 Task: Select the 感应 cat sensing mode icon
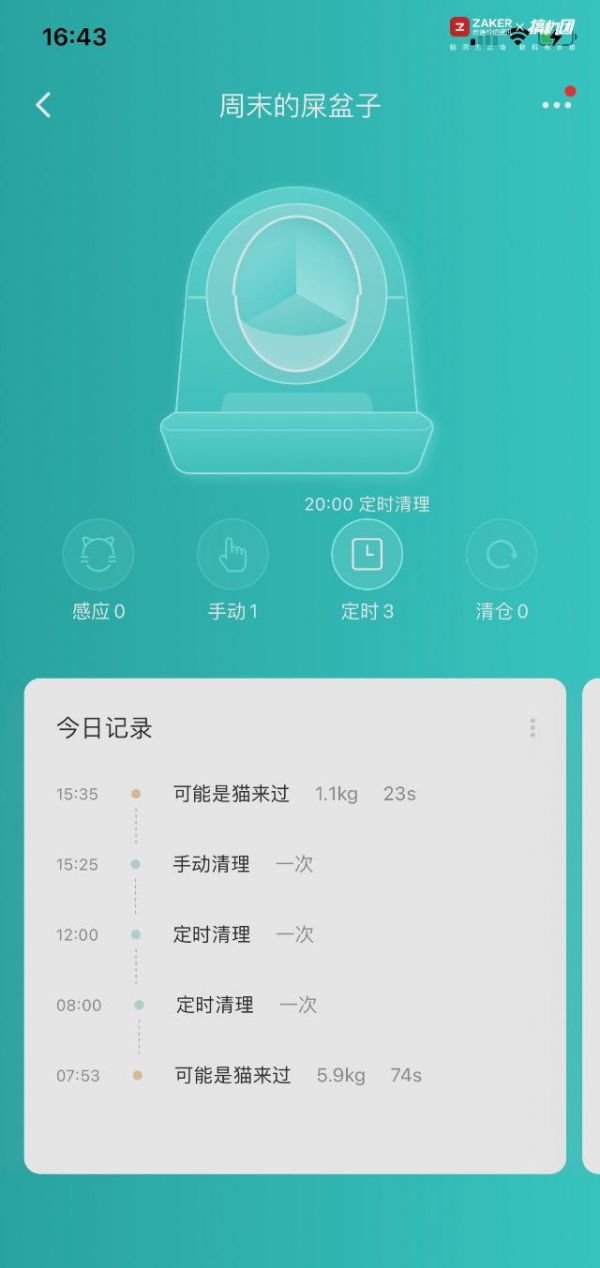click(98, 554)
